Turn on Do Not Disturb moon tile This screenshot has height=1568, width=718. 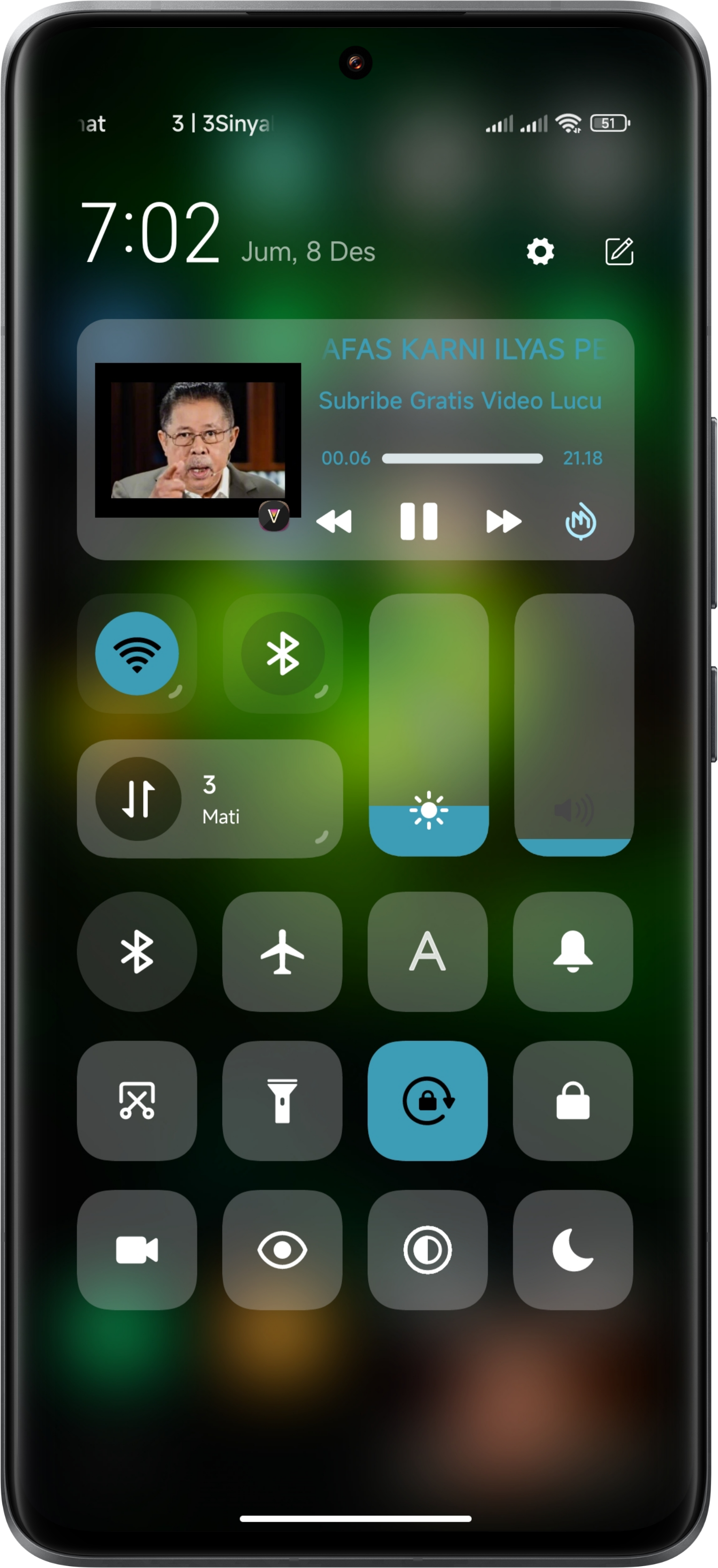point(573,1249)
